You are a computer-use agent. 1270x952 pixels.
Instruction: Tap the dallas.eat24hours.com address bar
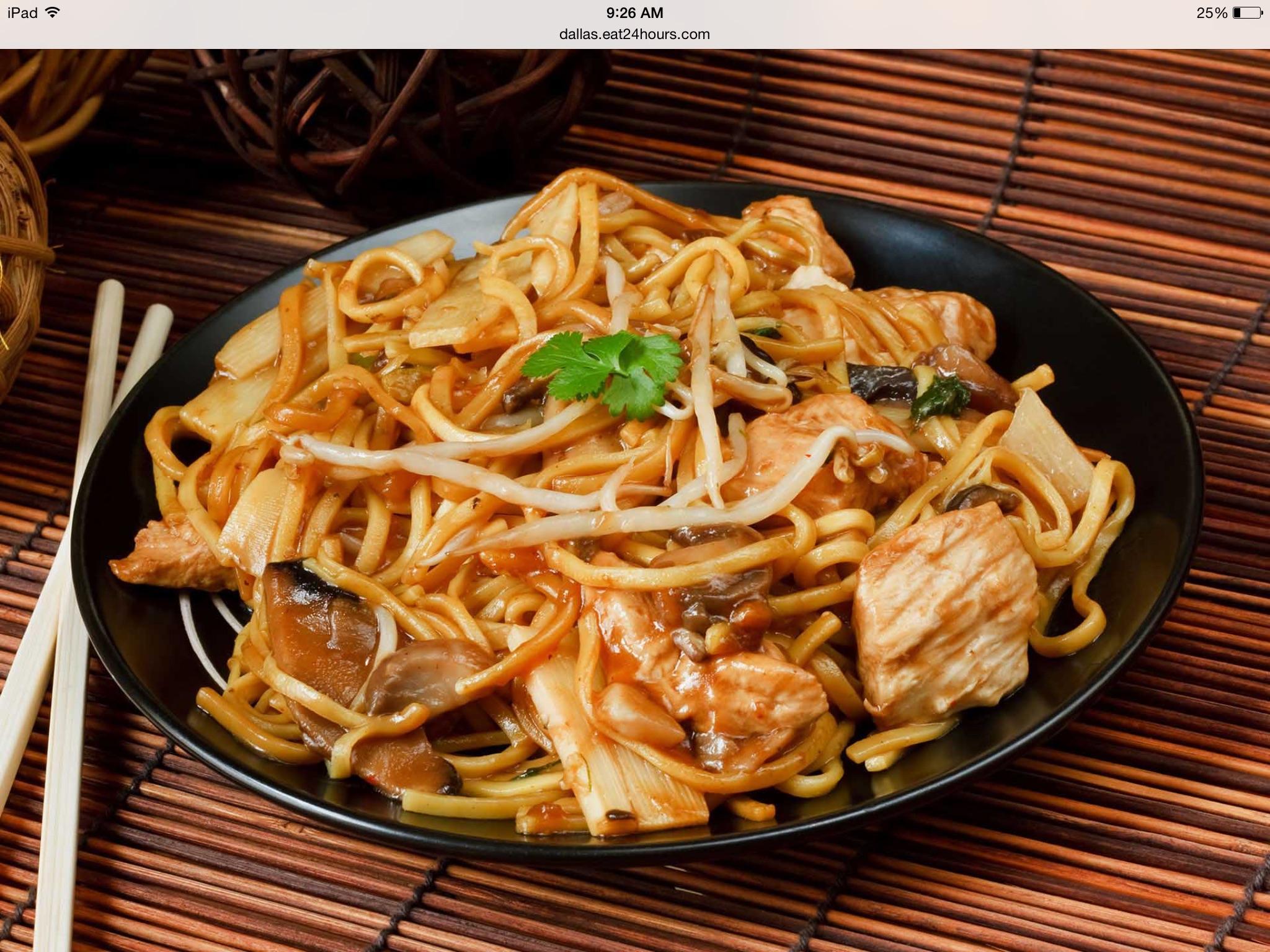coord(634,35)
